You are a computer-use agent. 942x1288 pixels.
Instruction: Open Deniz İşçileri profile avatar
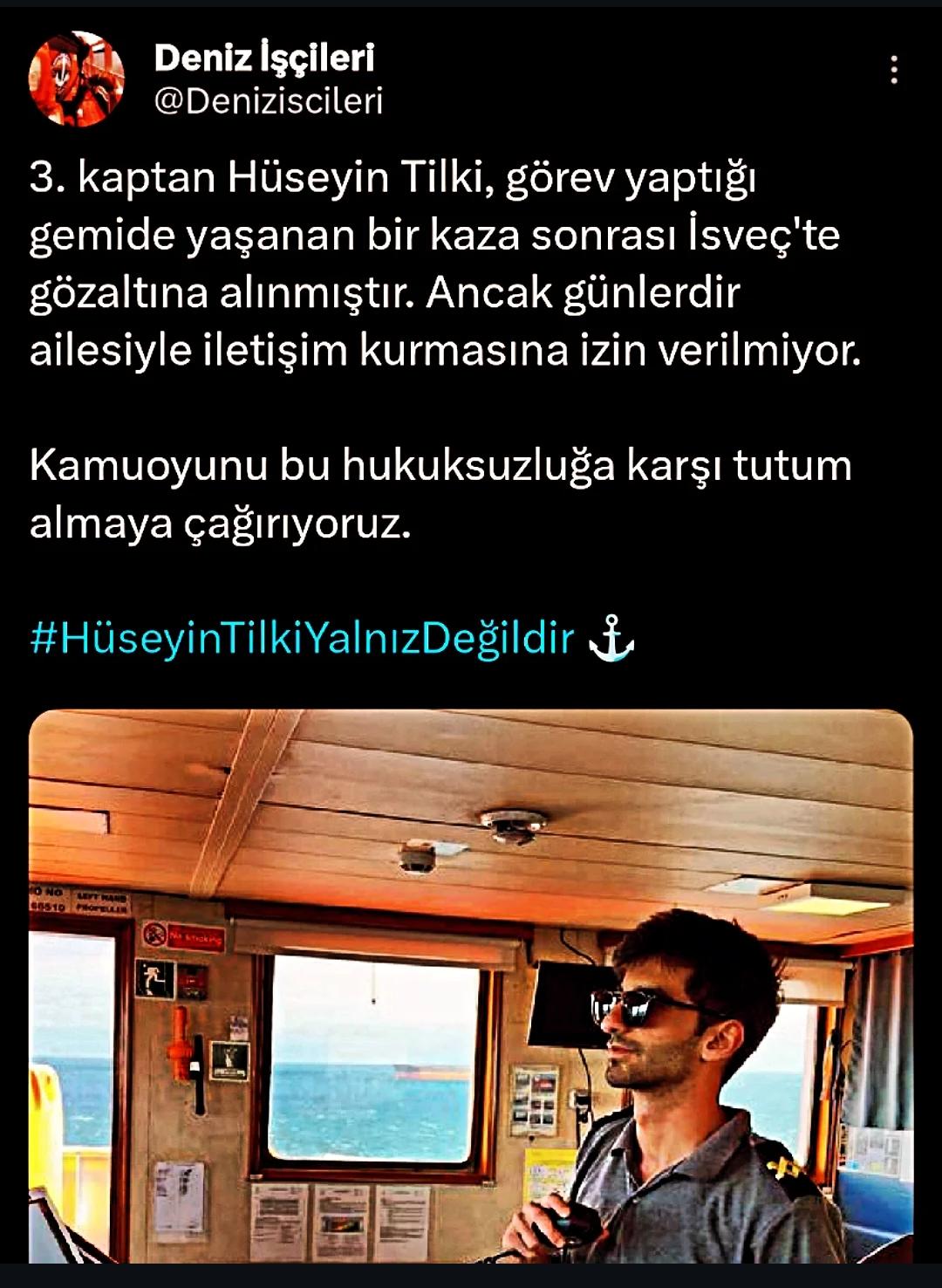[x=77, y=79]
